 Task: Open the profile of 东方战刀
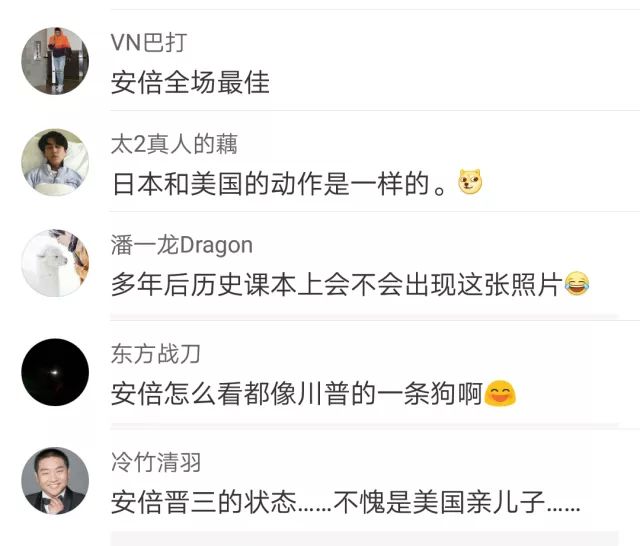(x=55, y=371)
